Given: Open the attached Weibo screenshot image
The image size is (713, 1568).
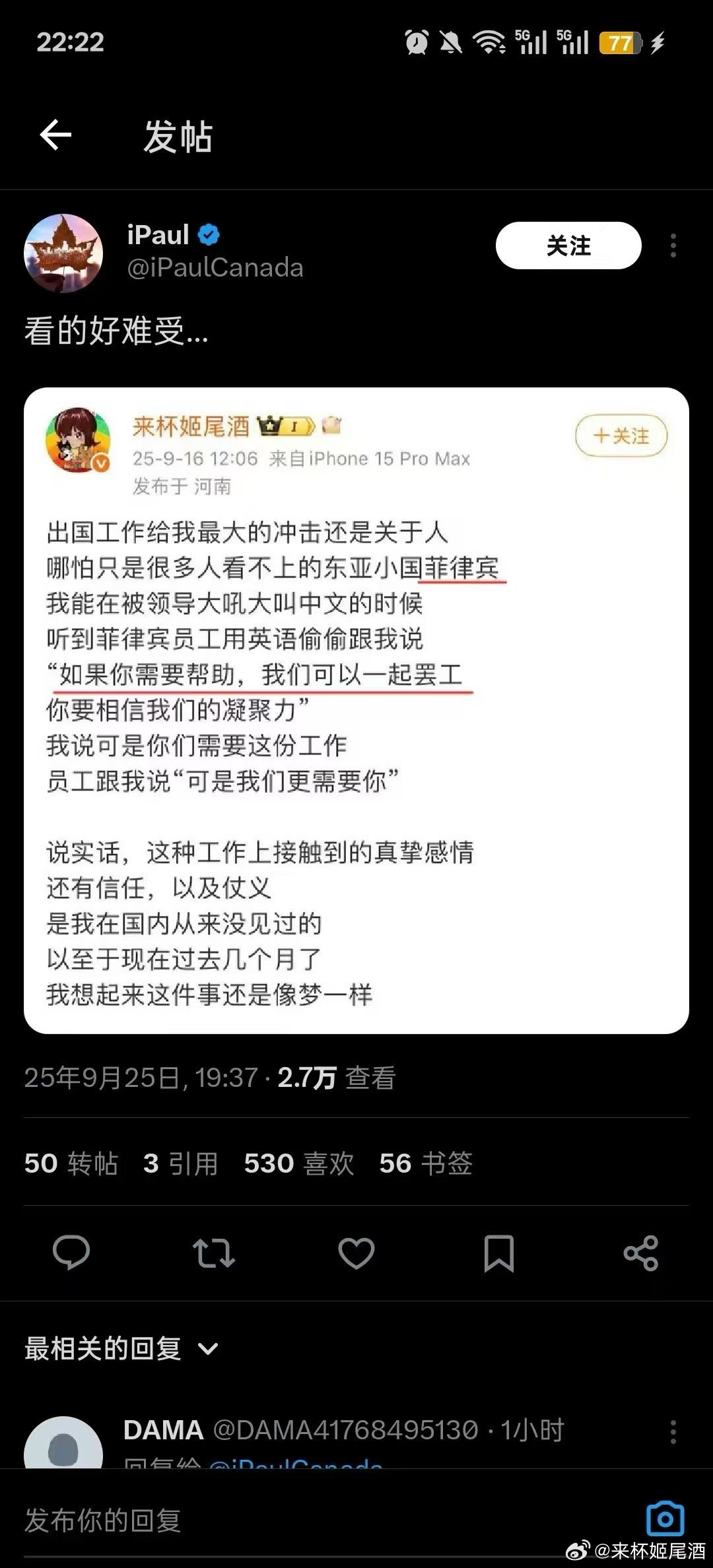Looking at the screenshot, I should [356, 710].
